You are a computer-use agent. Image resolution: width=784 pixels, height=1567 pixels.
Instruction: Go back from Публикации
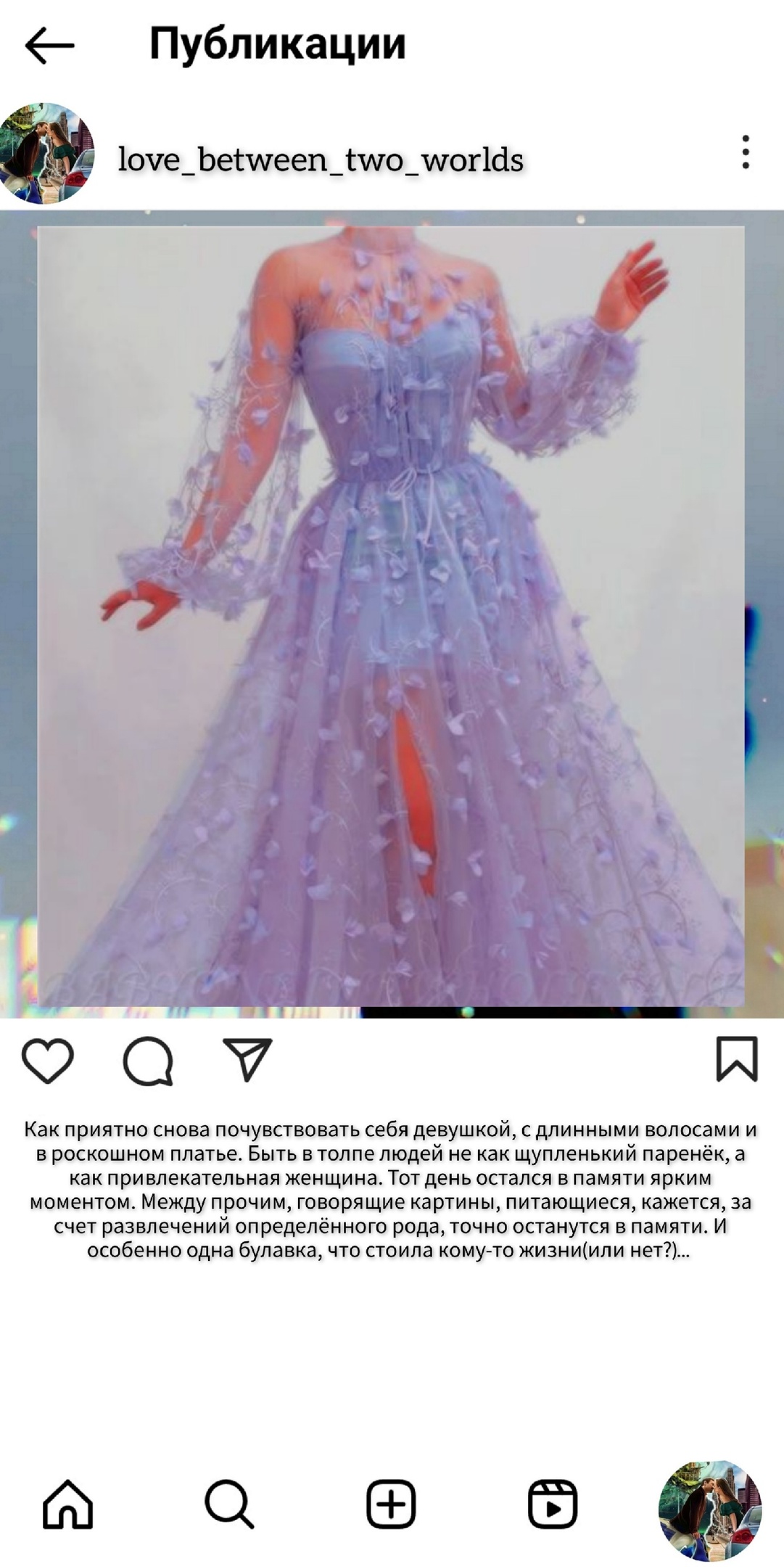(x=49, y=45)
